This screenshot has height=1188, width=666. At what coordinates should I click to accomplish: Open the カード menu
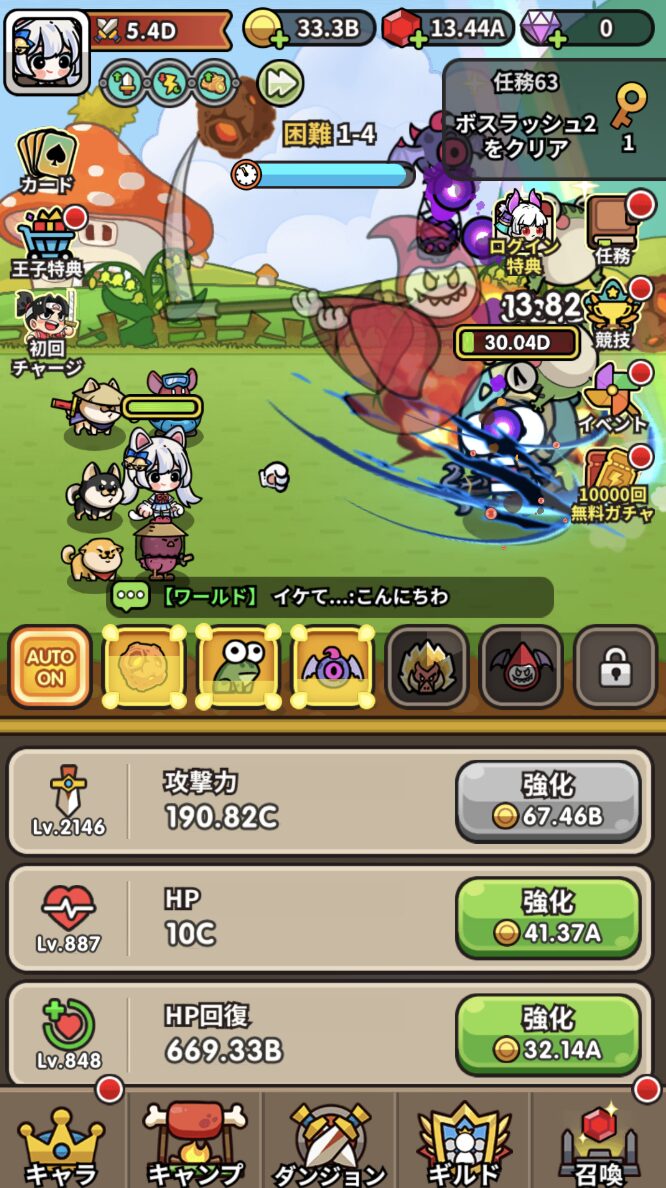tap(45, 157)
